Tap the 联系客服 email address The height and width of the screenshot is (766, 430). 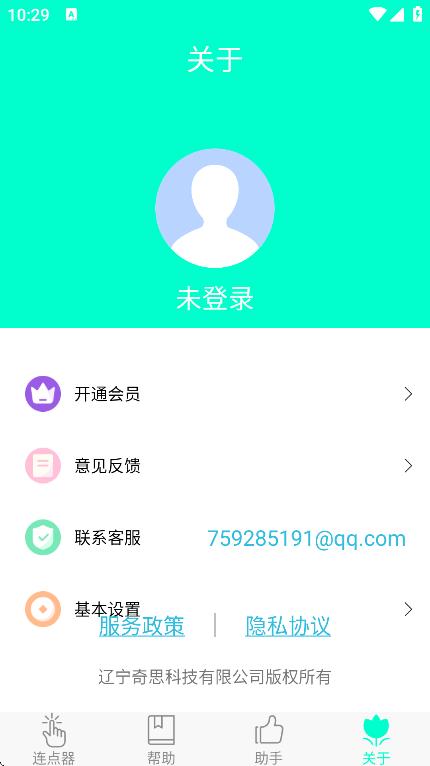click(306, 538)
